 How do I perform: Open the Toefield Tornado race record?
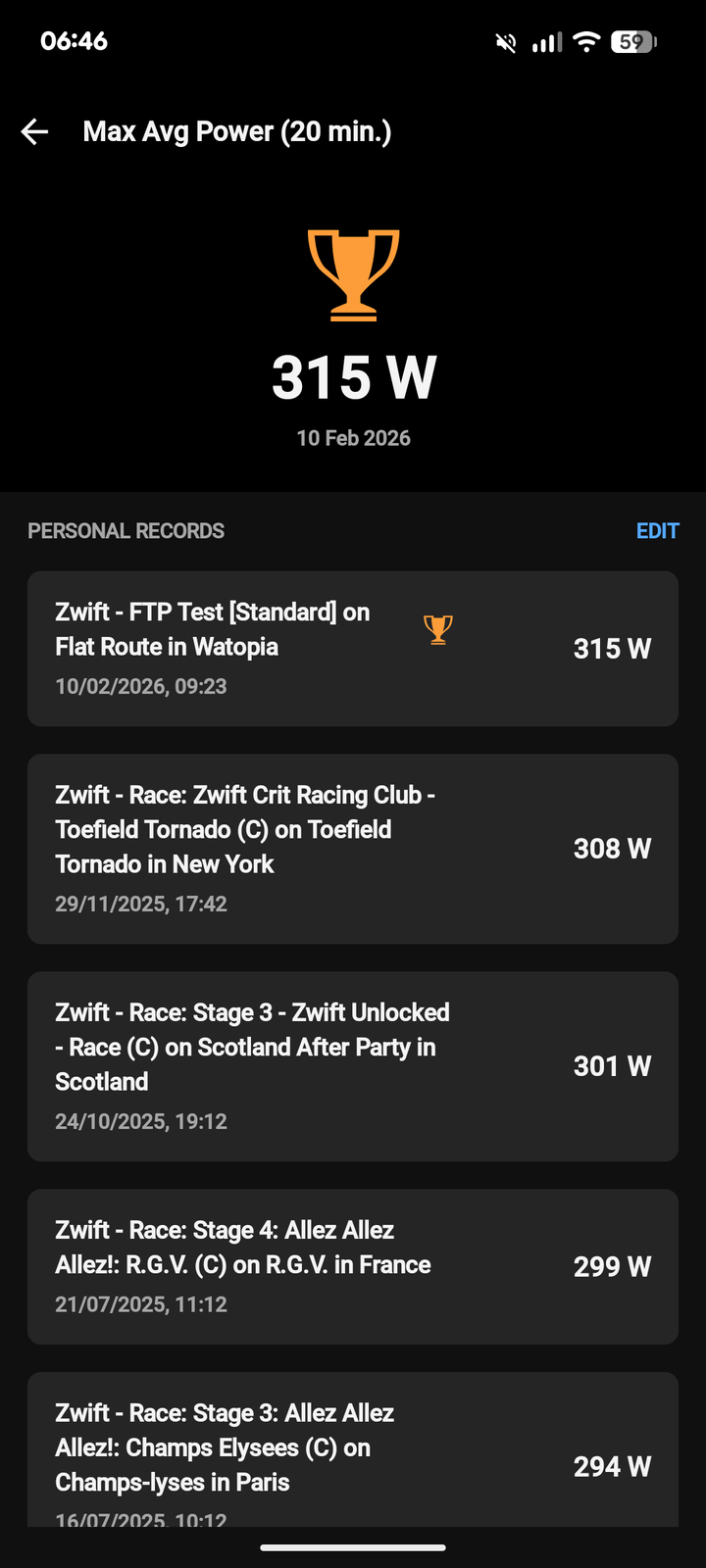coord(352,849)
